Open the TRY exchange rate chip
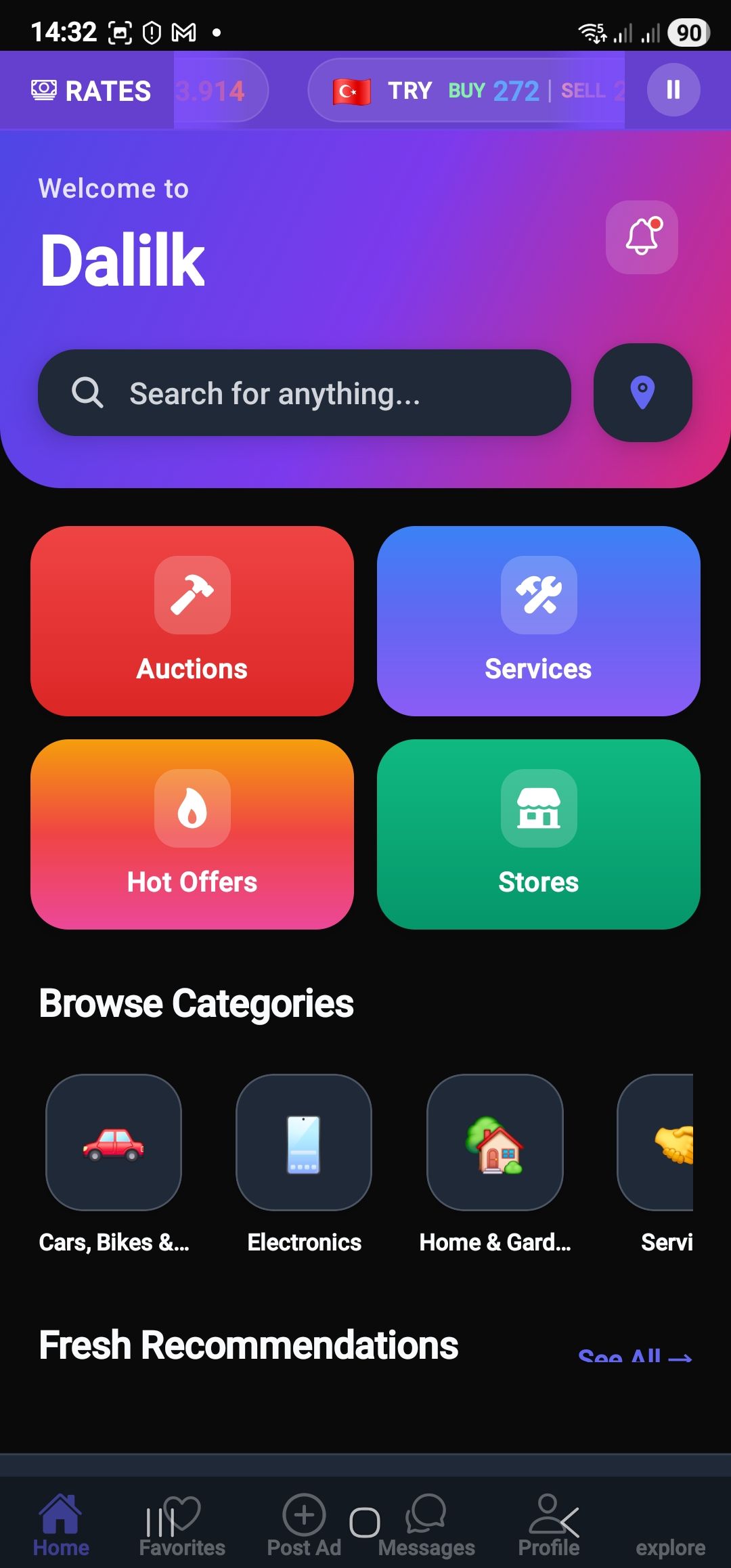The height and width of the screenshot is (1568, 731). tap(467, 90)
